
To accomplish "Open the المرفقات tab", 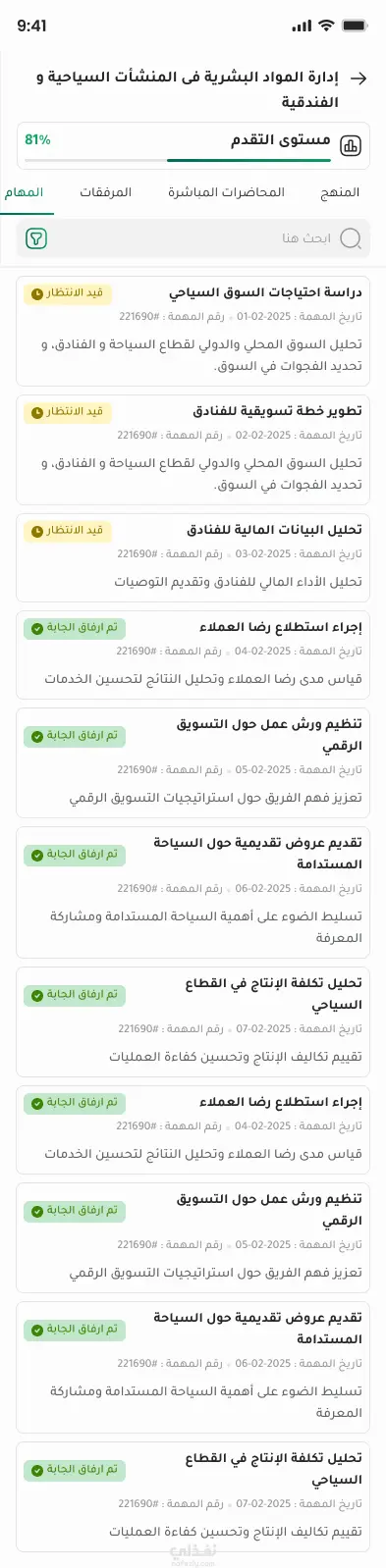I will tap(105, 192).
